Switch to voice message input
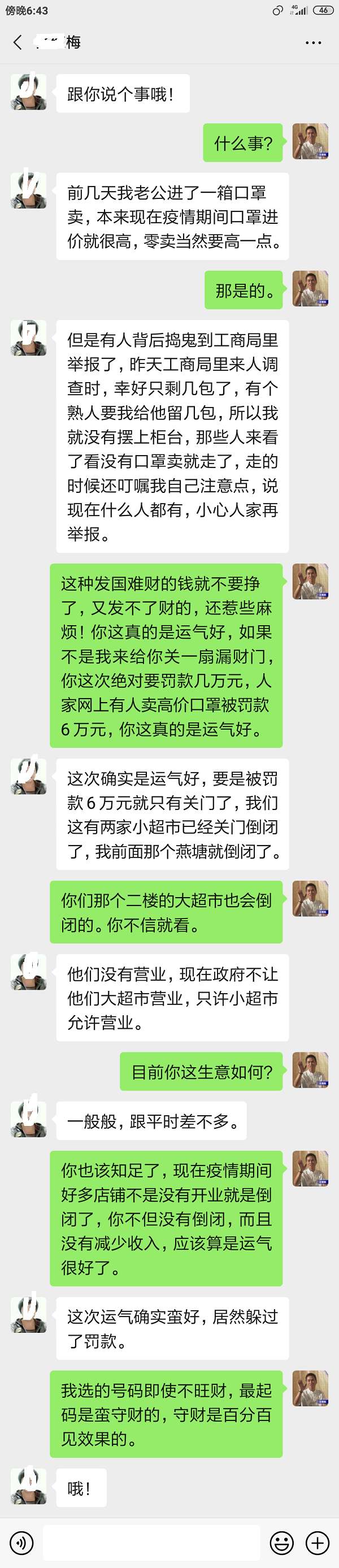This screenshot has height=1568, width=339. [x=22, y=1543]
